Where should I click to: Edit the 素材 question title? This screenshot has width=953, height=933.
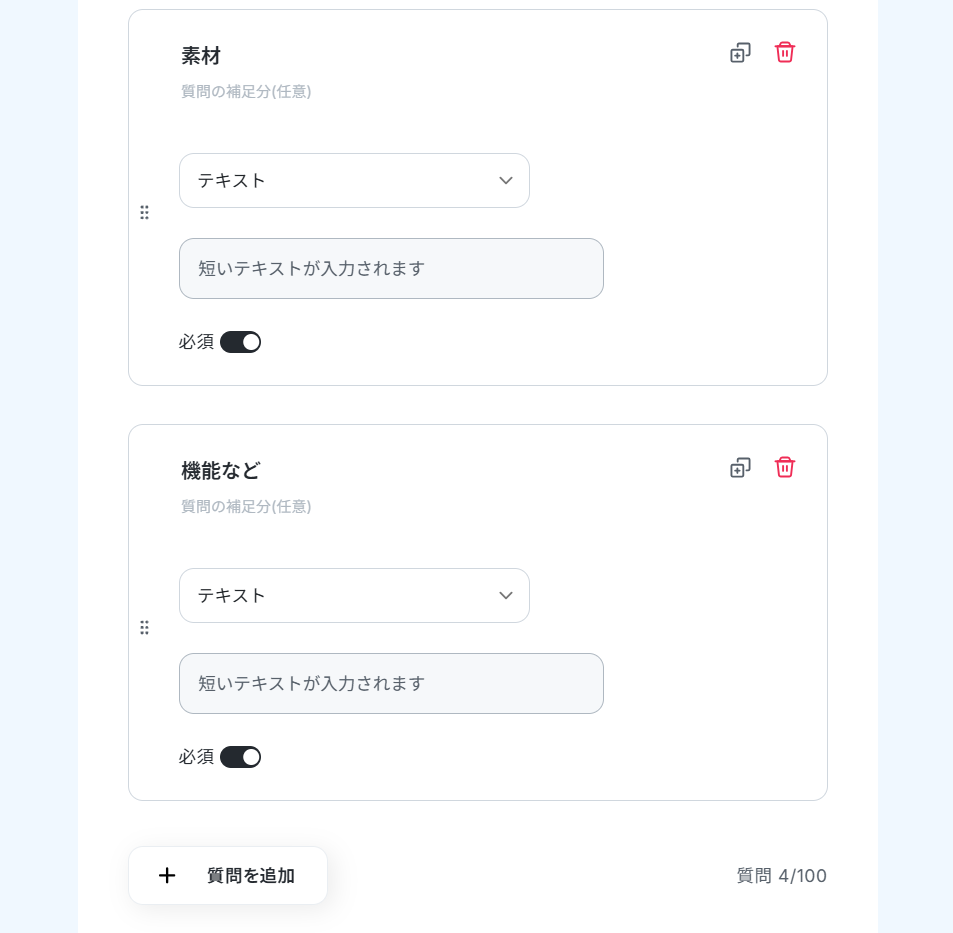(x=201, y=56)
